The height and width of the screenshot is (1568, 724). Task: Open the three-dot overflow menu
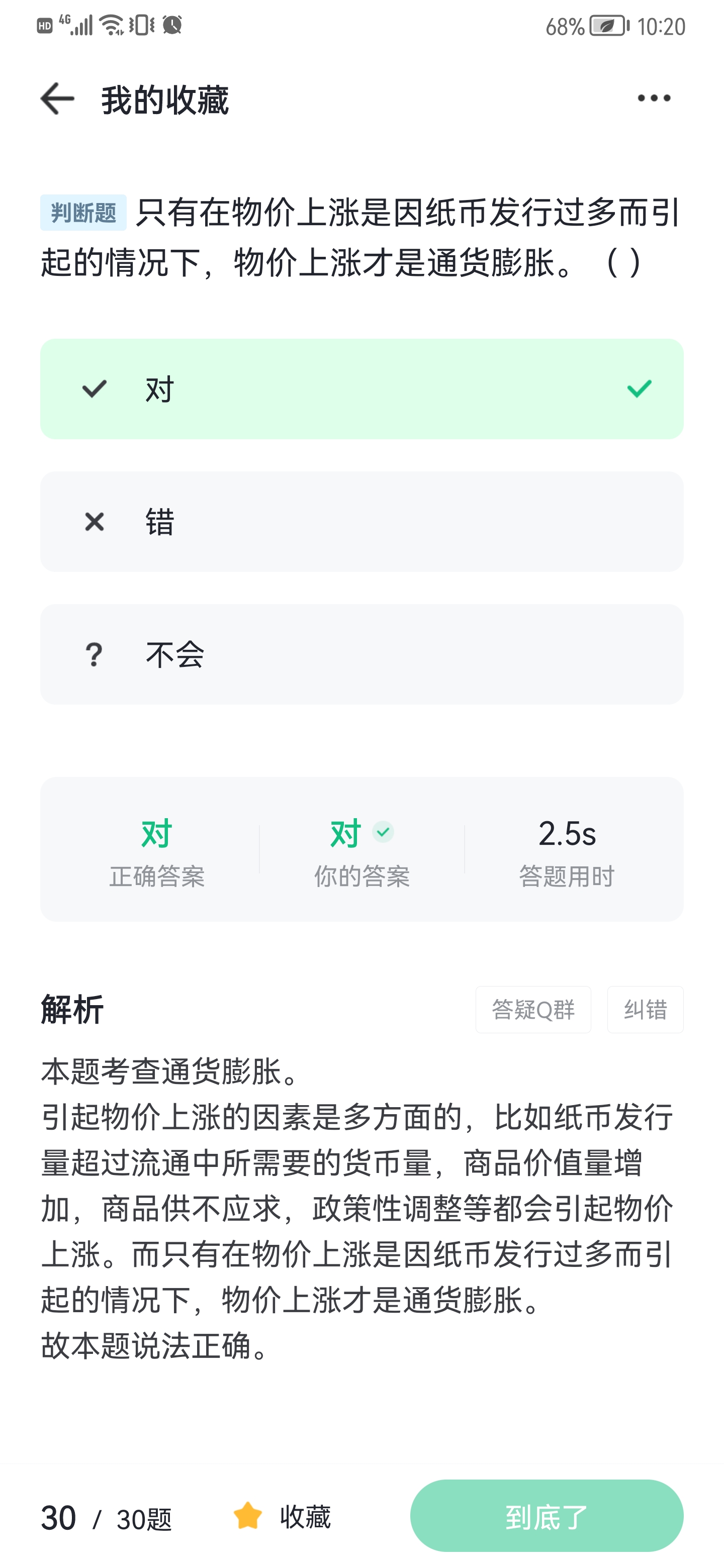(x=654, y=98)
